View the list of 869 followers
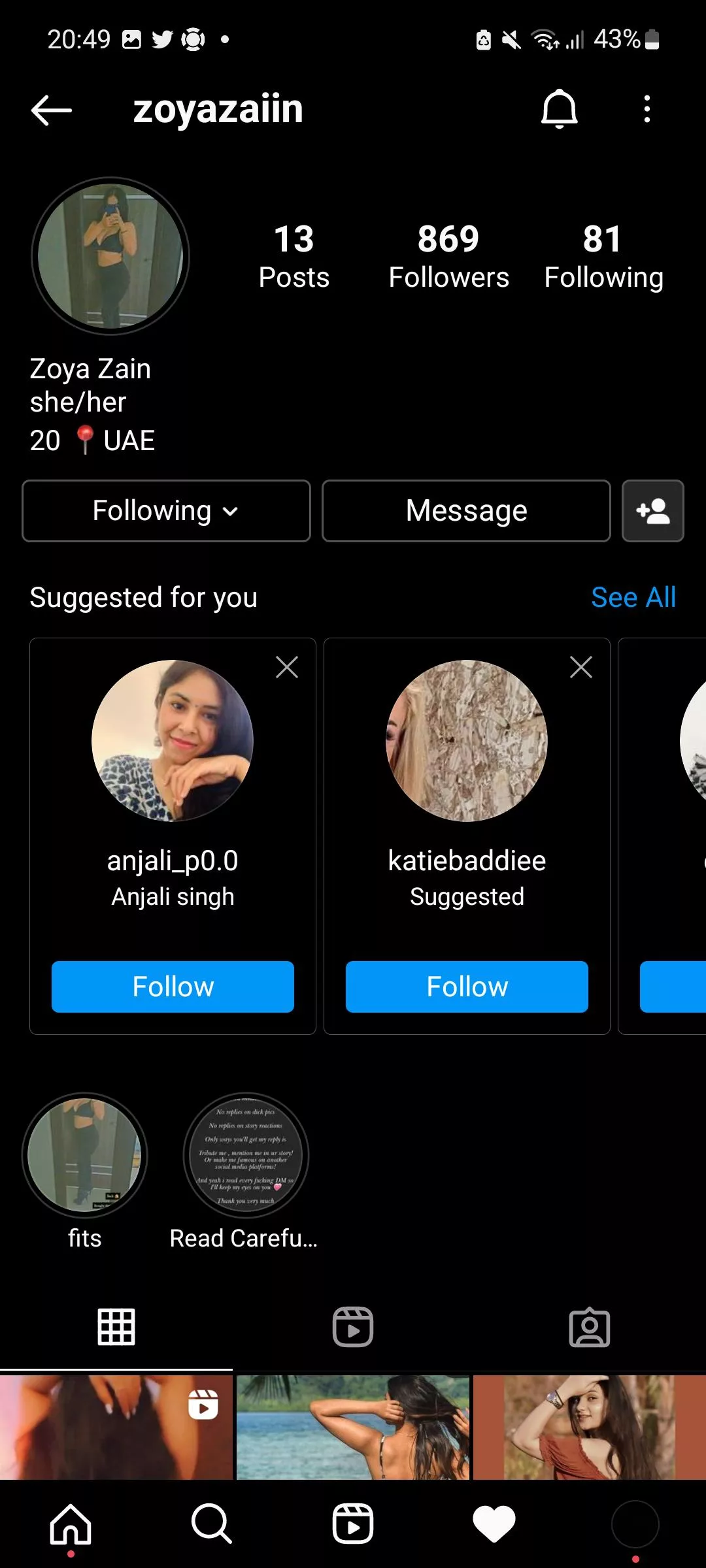The width and height of the screenshot is (706, 1568). point(448,256)
